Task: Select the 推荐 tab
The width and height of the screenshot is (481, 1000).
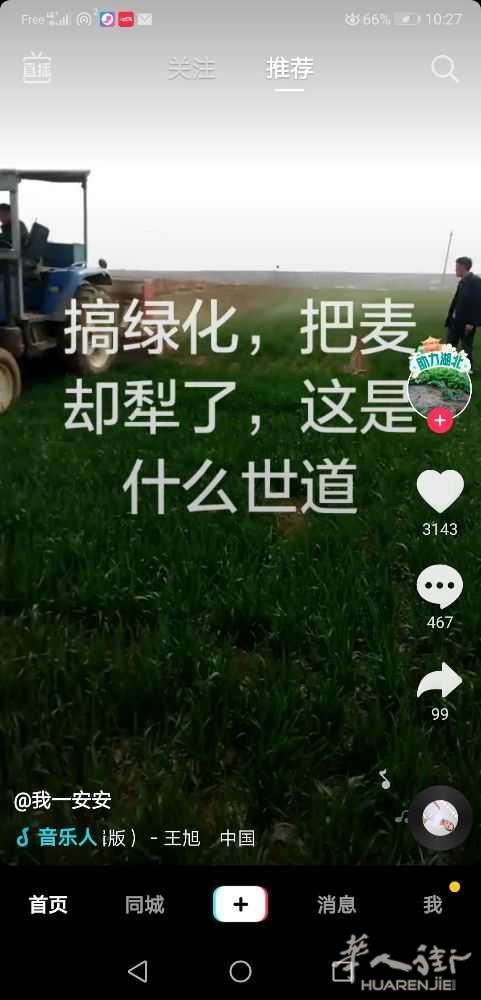Action: 290,68
